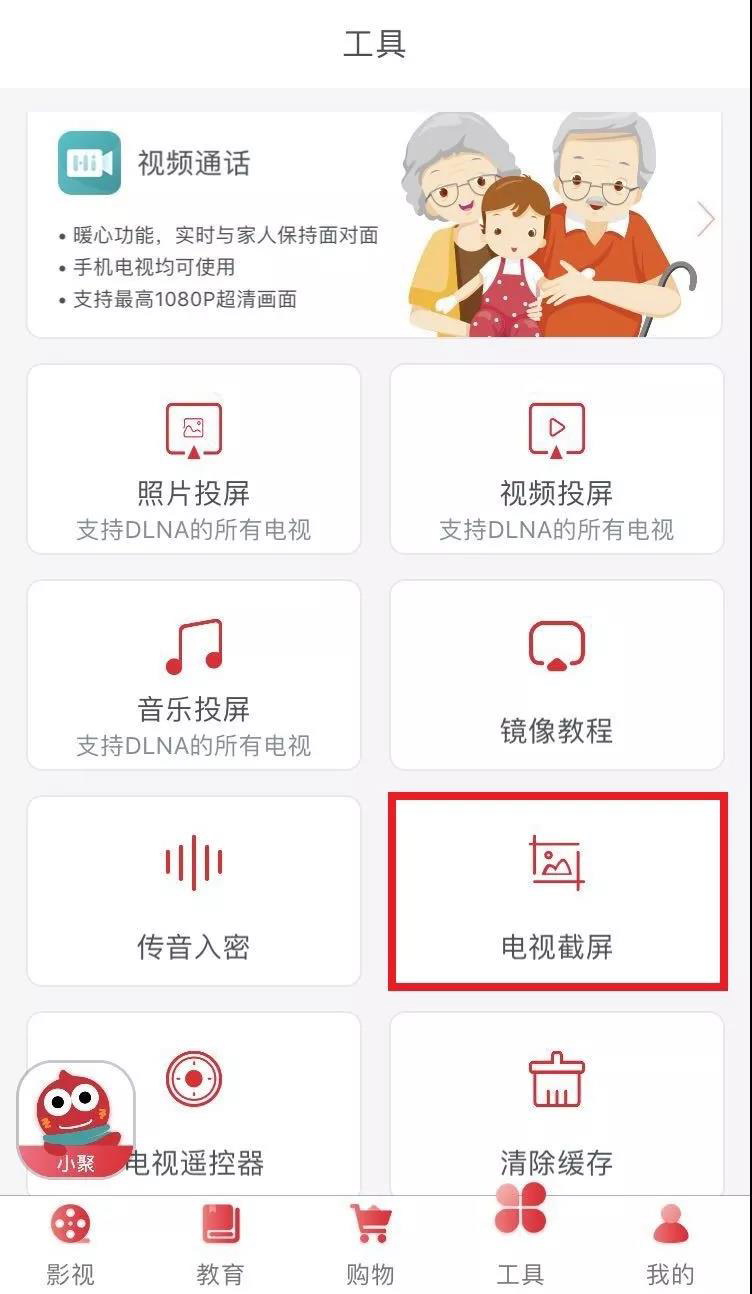Open 视频投屏 video casting
Image resolution: width=752 pixels, height=1294 pixels.
[556, 459]
